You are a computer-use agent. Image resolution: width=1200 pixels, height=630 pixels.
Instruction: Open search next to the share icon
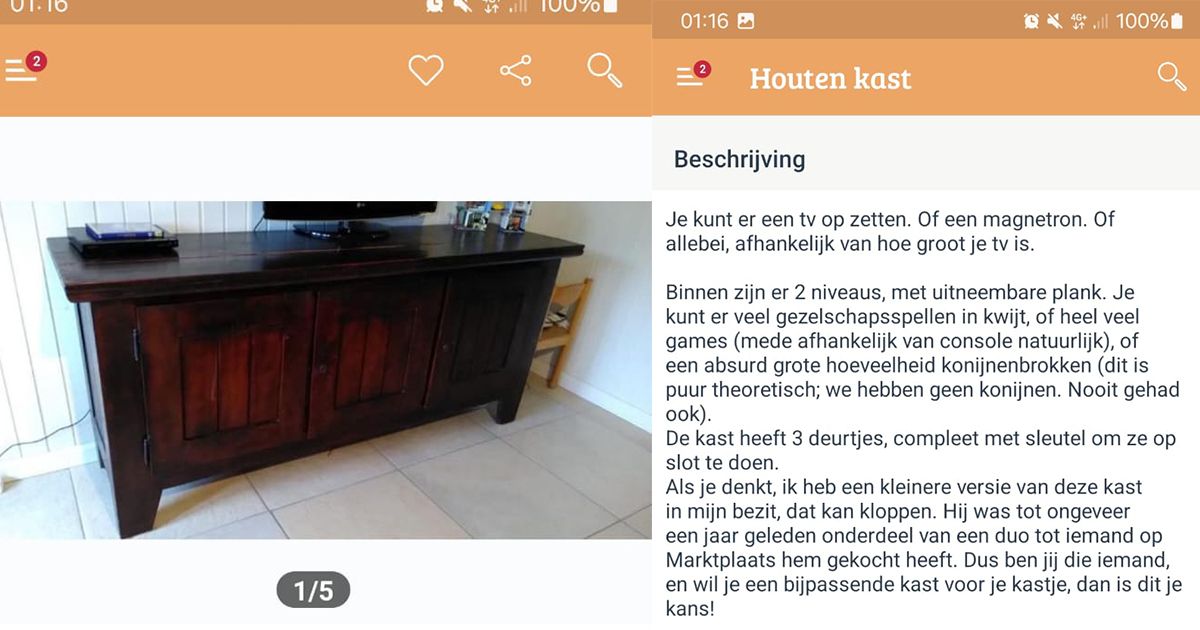pyautogui.click(x=604, y=71)
